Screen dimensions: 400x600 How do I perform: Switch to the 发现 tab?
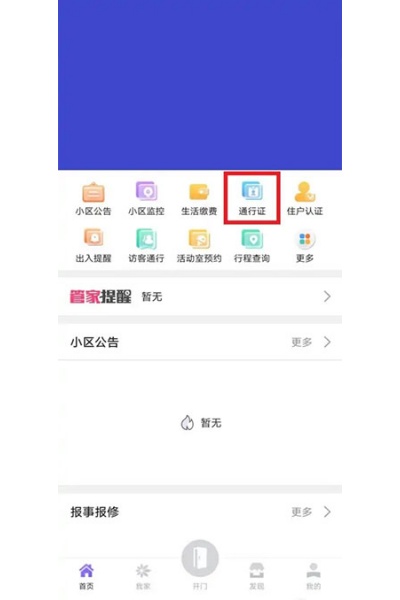pos(256,577)
